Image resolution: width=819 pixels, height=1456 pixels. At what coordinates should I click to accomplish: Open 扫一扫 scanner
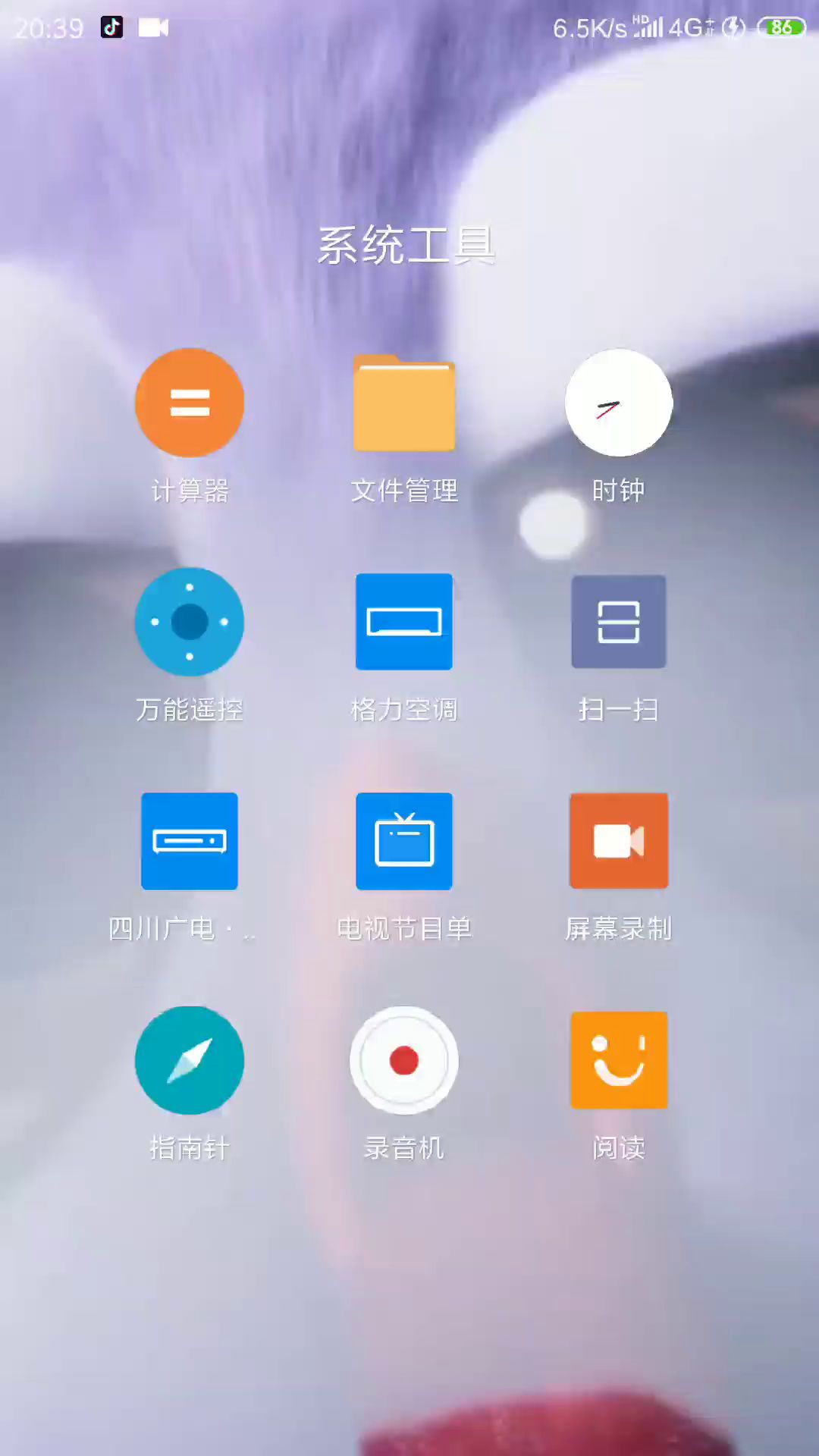(x=619, y=622)
